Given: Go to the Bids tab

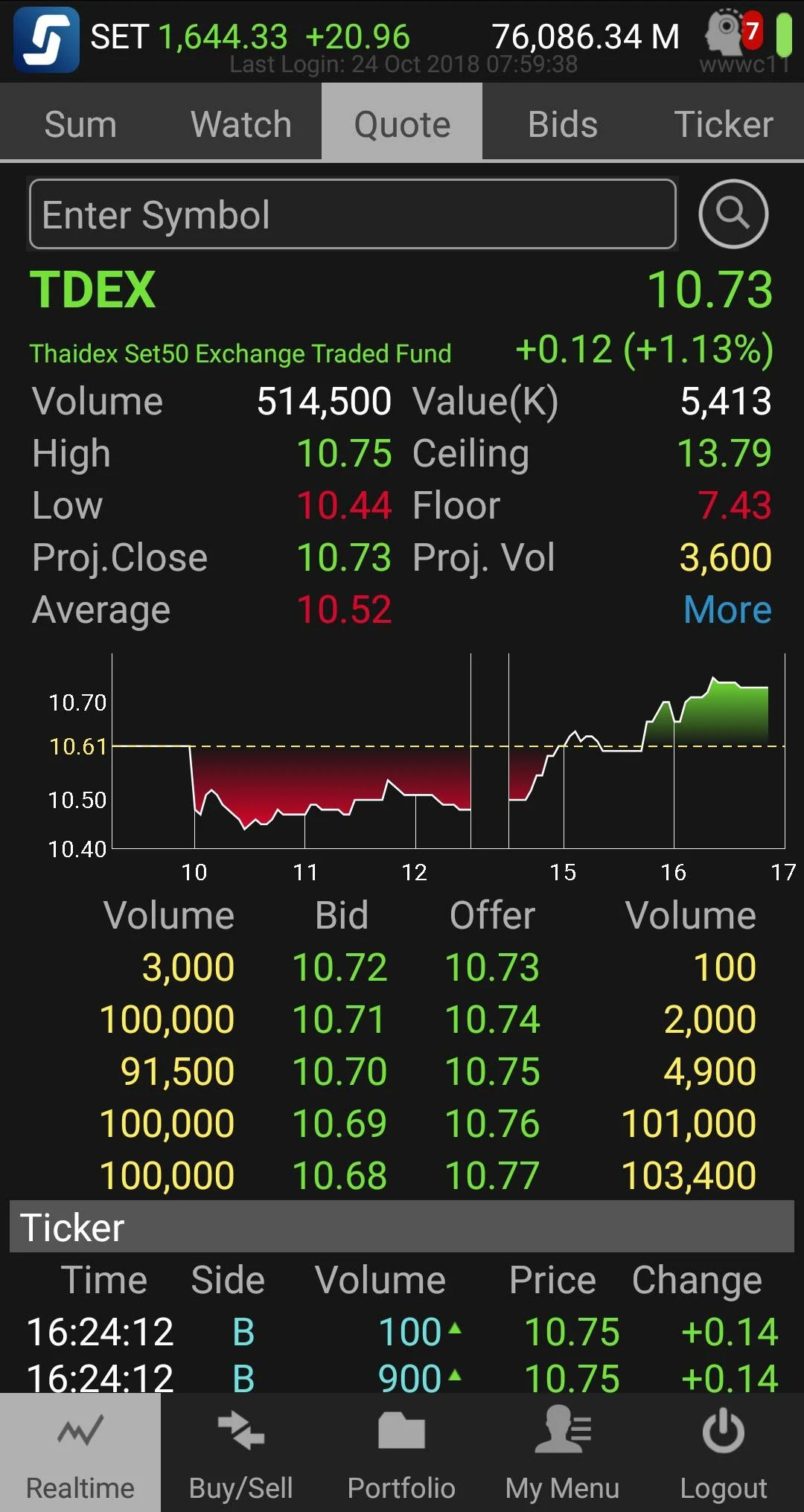Looking at the screenshot, I should click(x=563, y=124).
